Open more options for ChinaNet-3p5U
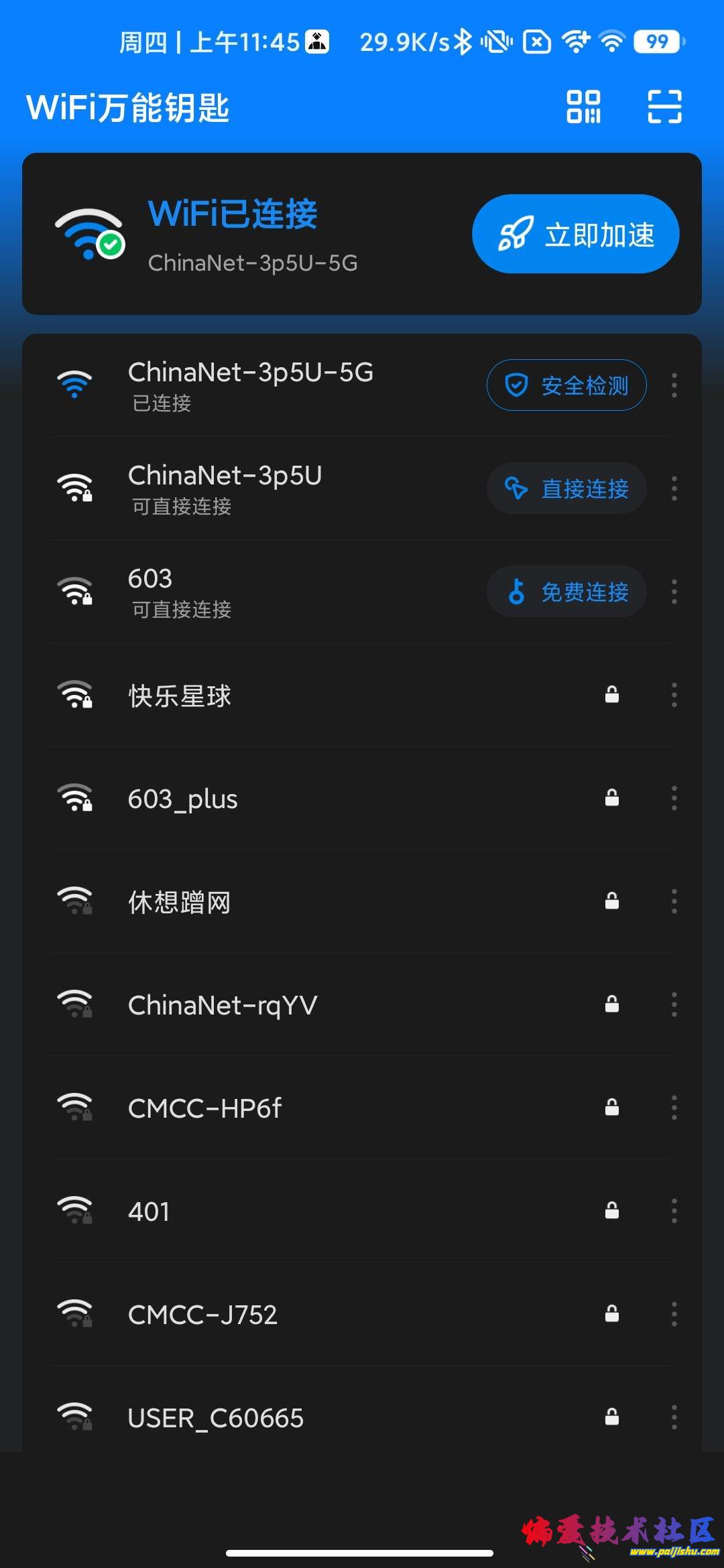This screenshot has width=724, height=1568. point(674,488)
